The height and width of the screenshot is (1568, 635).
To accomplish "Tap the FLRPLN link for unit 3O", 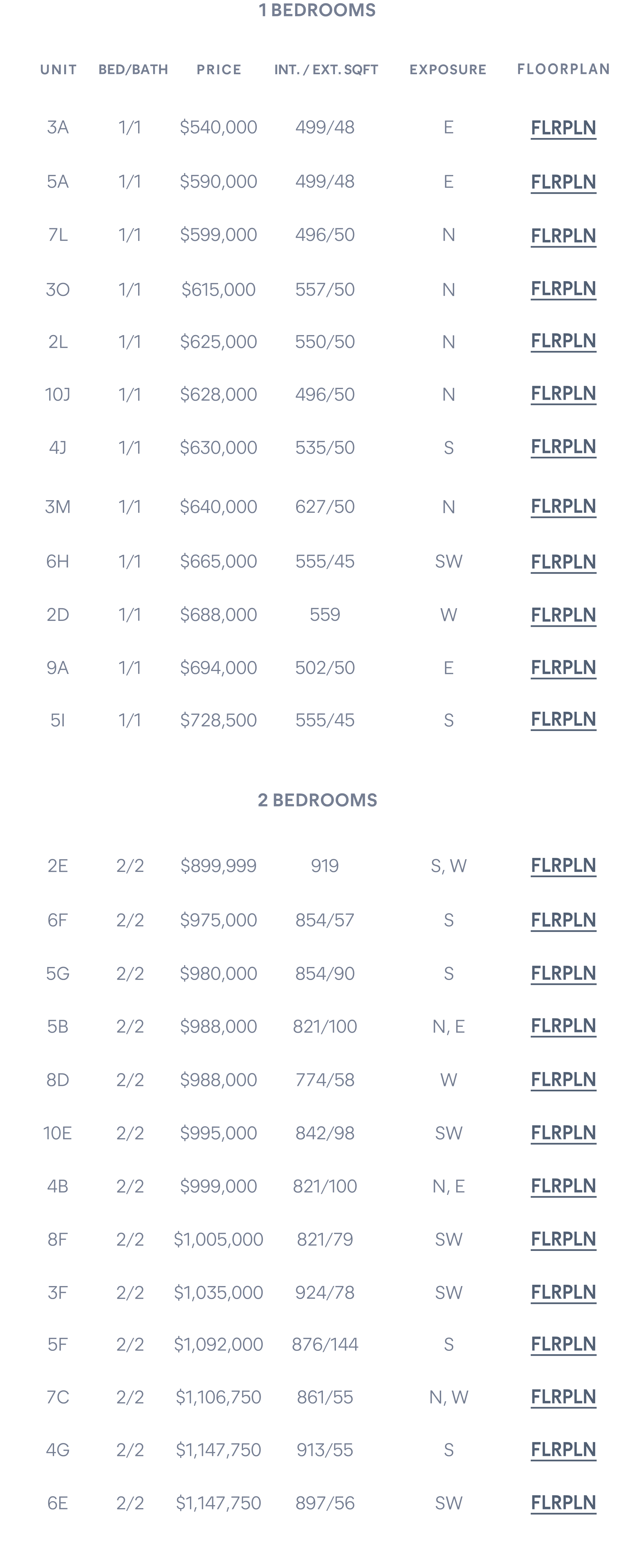I will point(563,288).
